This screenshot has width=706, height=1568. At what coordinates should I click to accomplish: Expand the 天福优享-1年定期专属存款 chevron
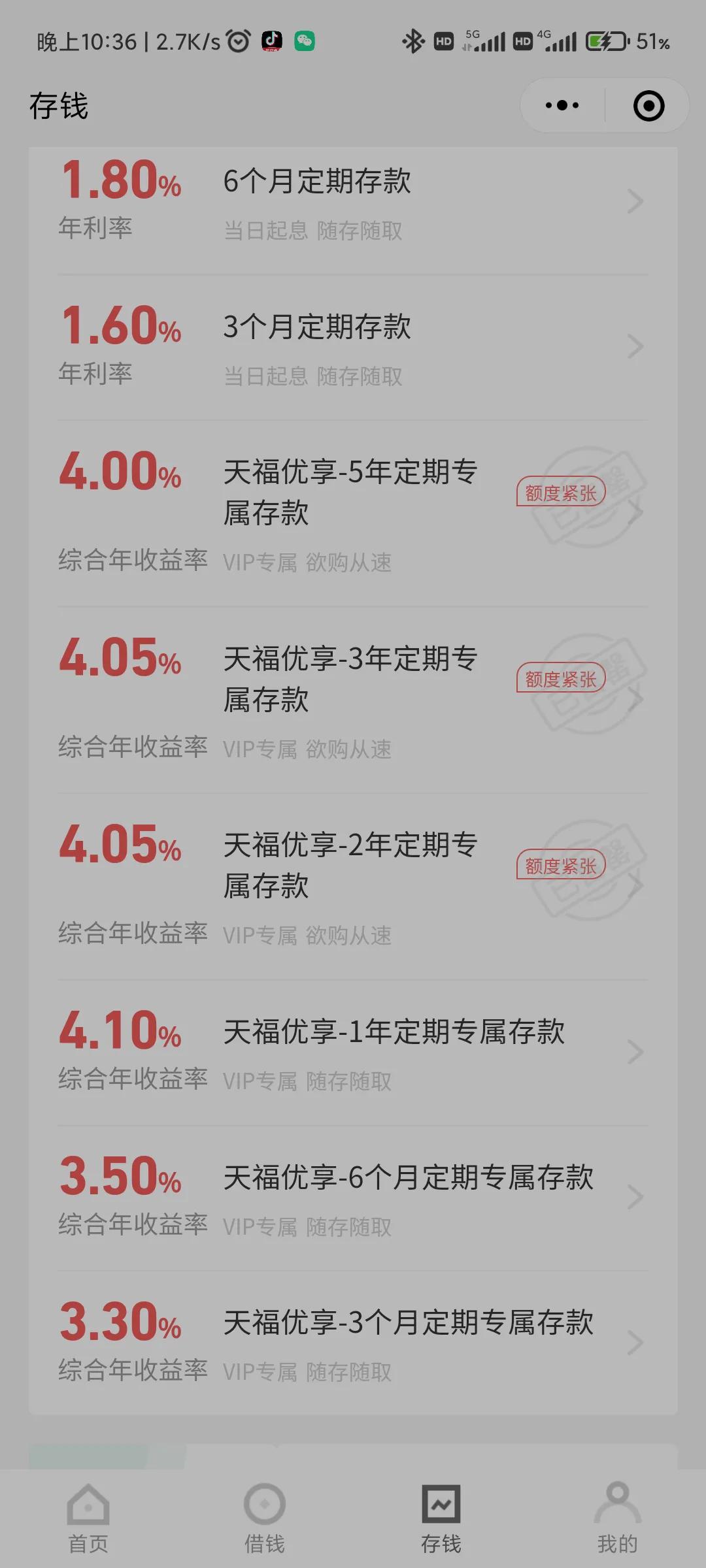[x=634, y=1052]
